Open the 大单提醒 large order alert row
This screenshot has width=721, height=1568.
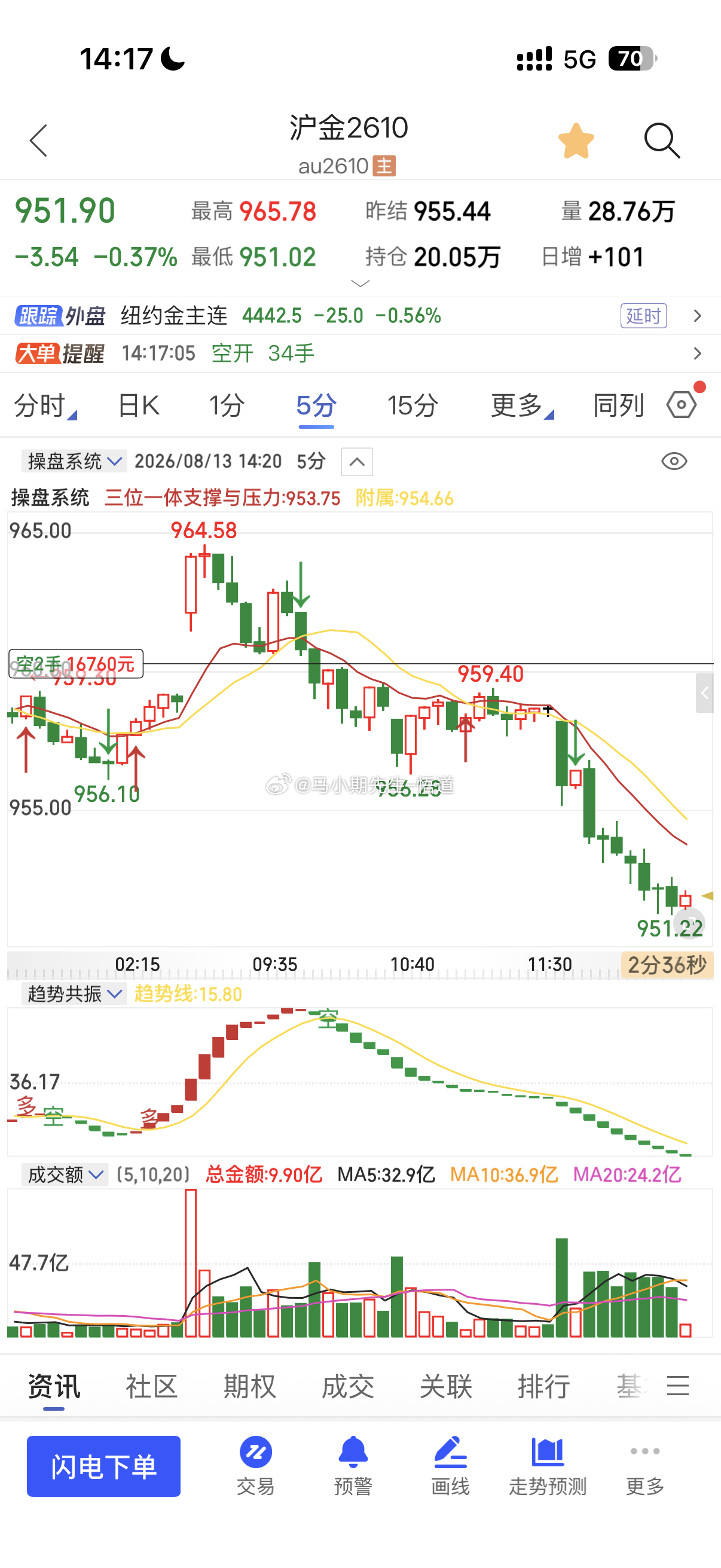[x=360, y=353]
